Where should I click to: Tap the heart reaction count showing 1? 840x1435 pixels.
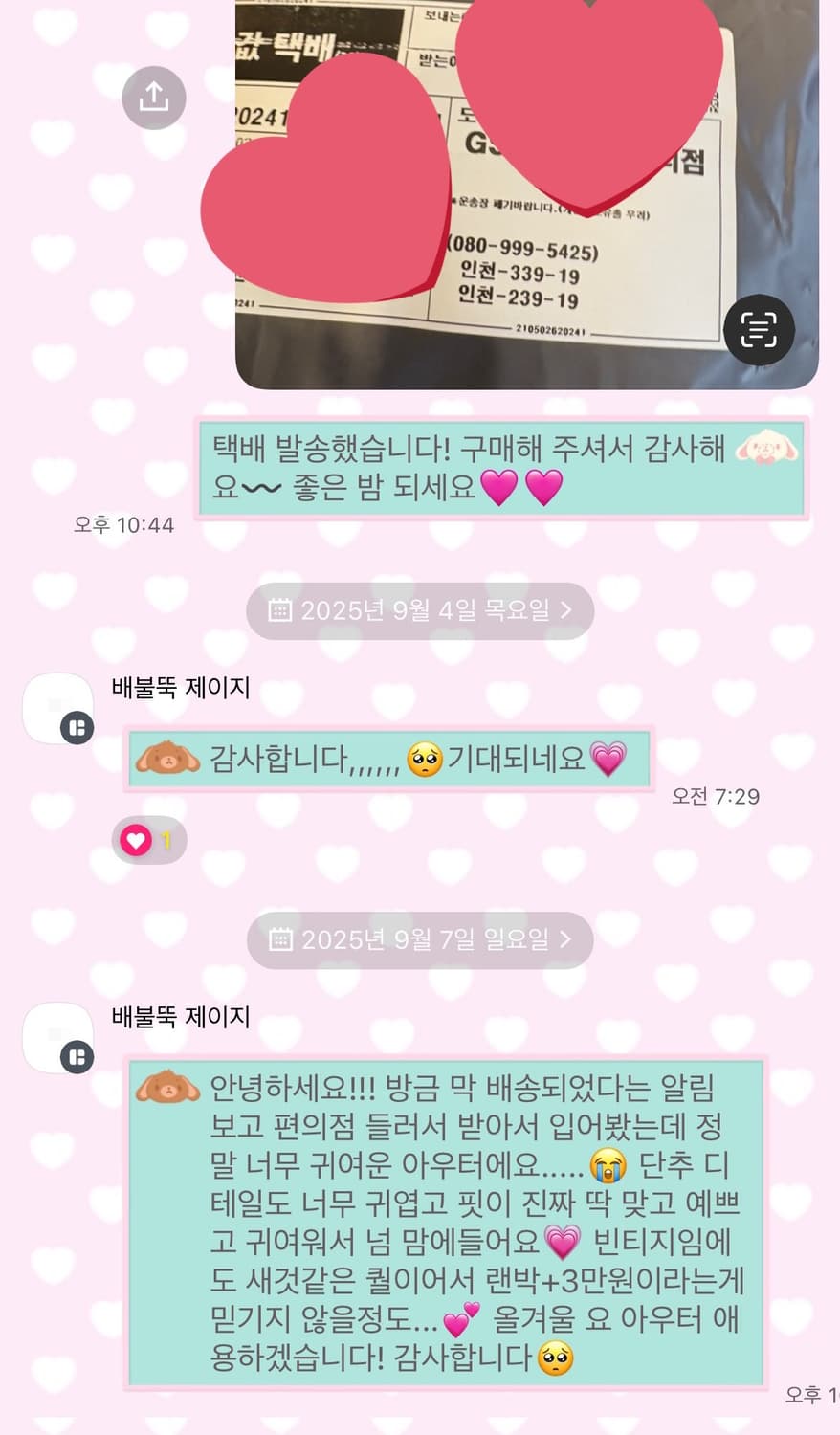pos(165,839)
